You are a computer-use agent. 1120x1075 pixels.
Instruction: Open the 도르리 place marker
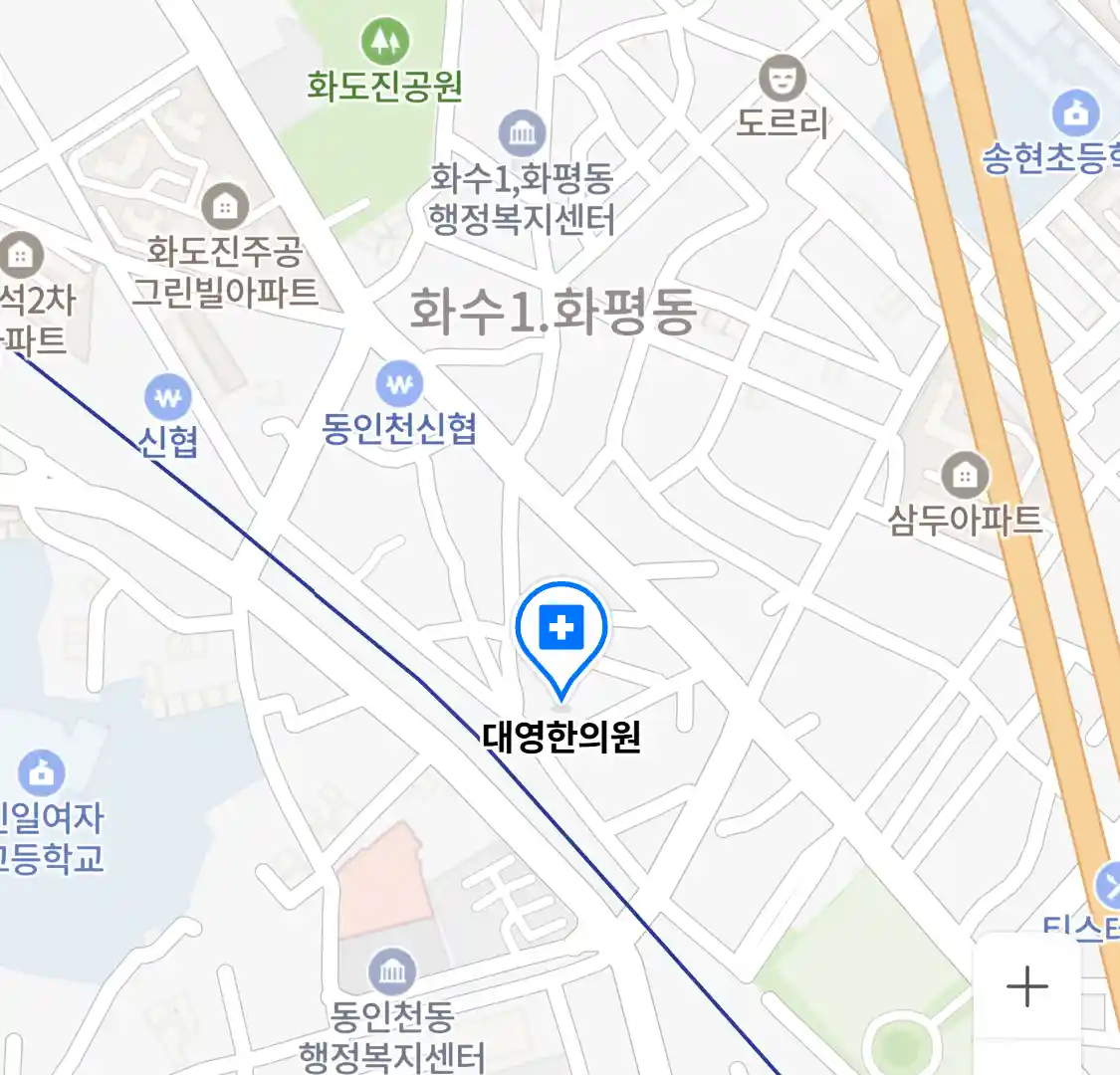point(782,78)
